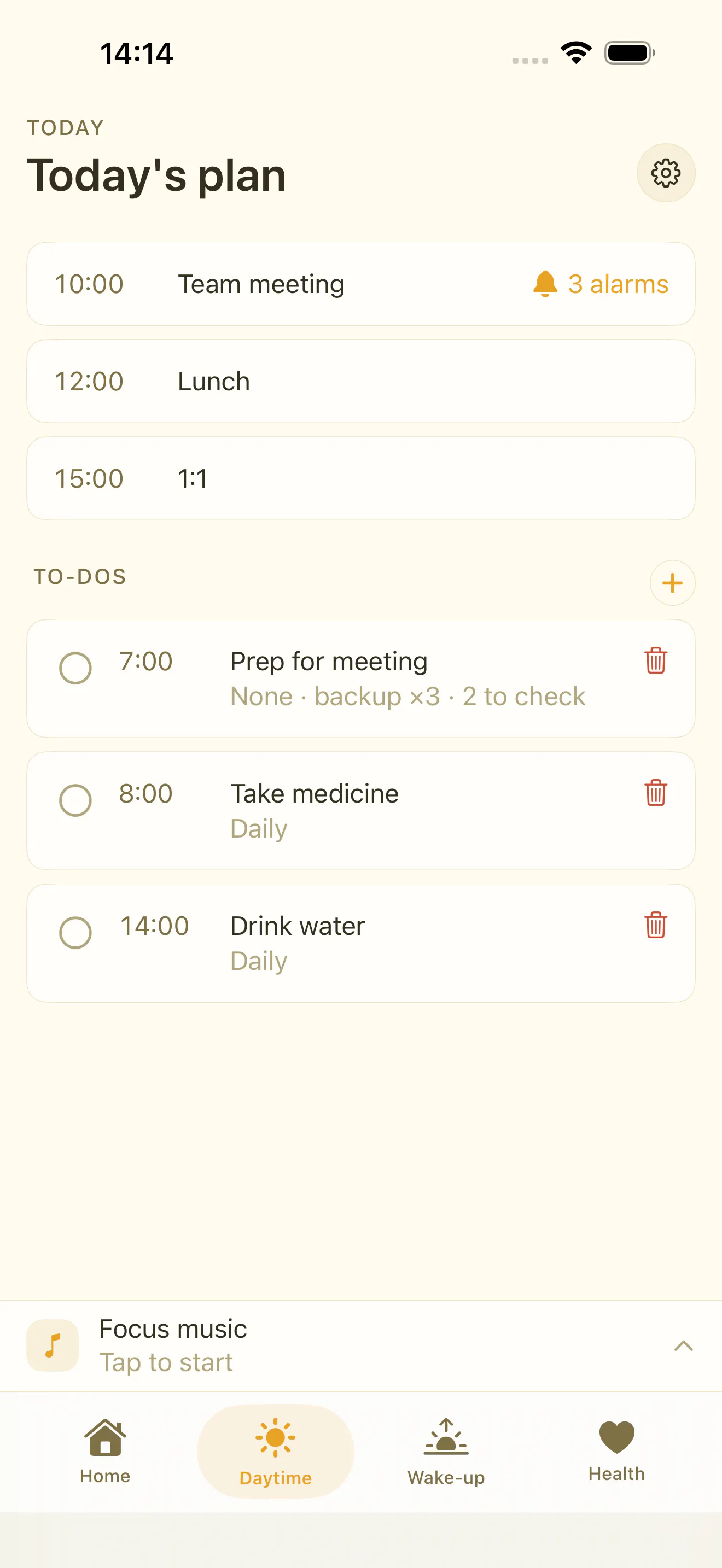Remove the Drink water to-do
Screen dimensions: 722x1568
click(x=656, y=925)
